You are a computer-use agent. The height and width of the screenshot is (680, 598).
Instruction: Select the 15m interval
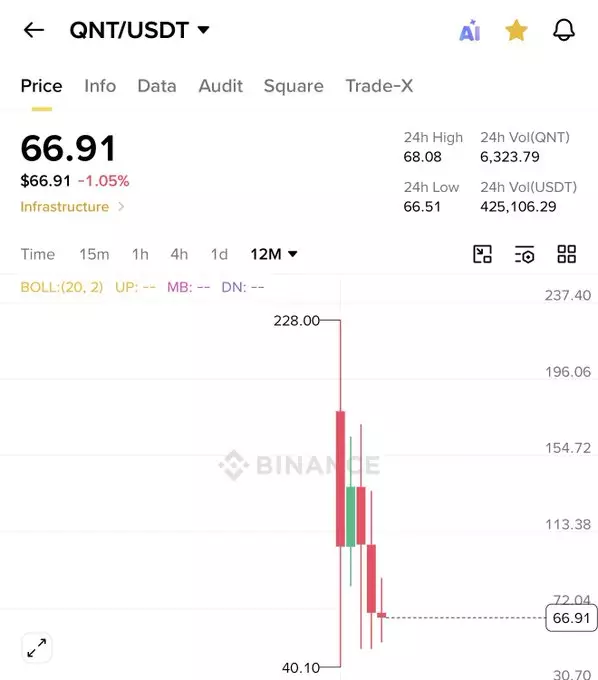click(x=94, y=254)
